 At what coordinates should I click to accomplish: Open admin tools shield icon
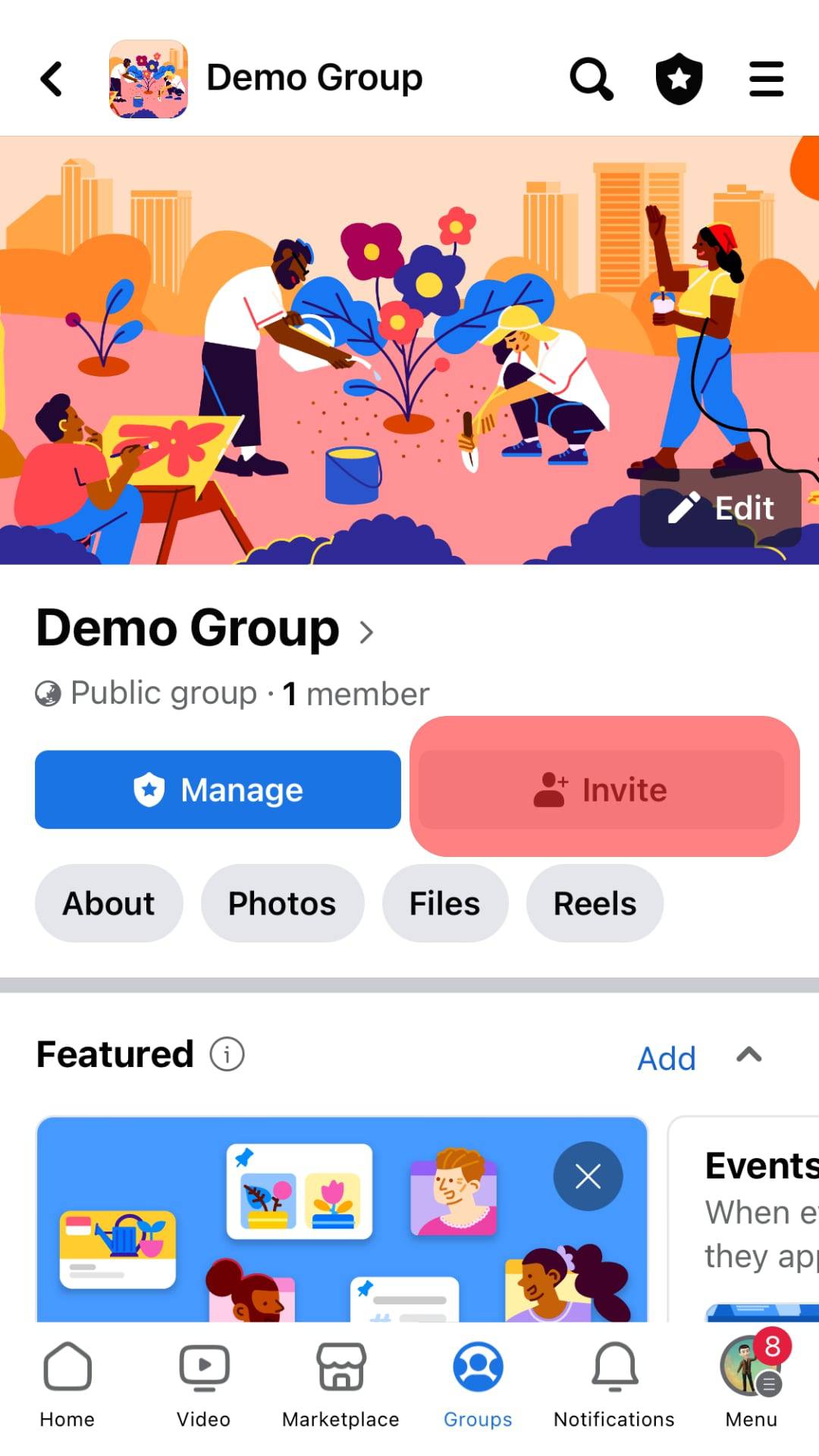pos(679,79)
